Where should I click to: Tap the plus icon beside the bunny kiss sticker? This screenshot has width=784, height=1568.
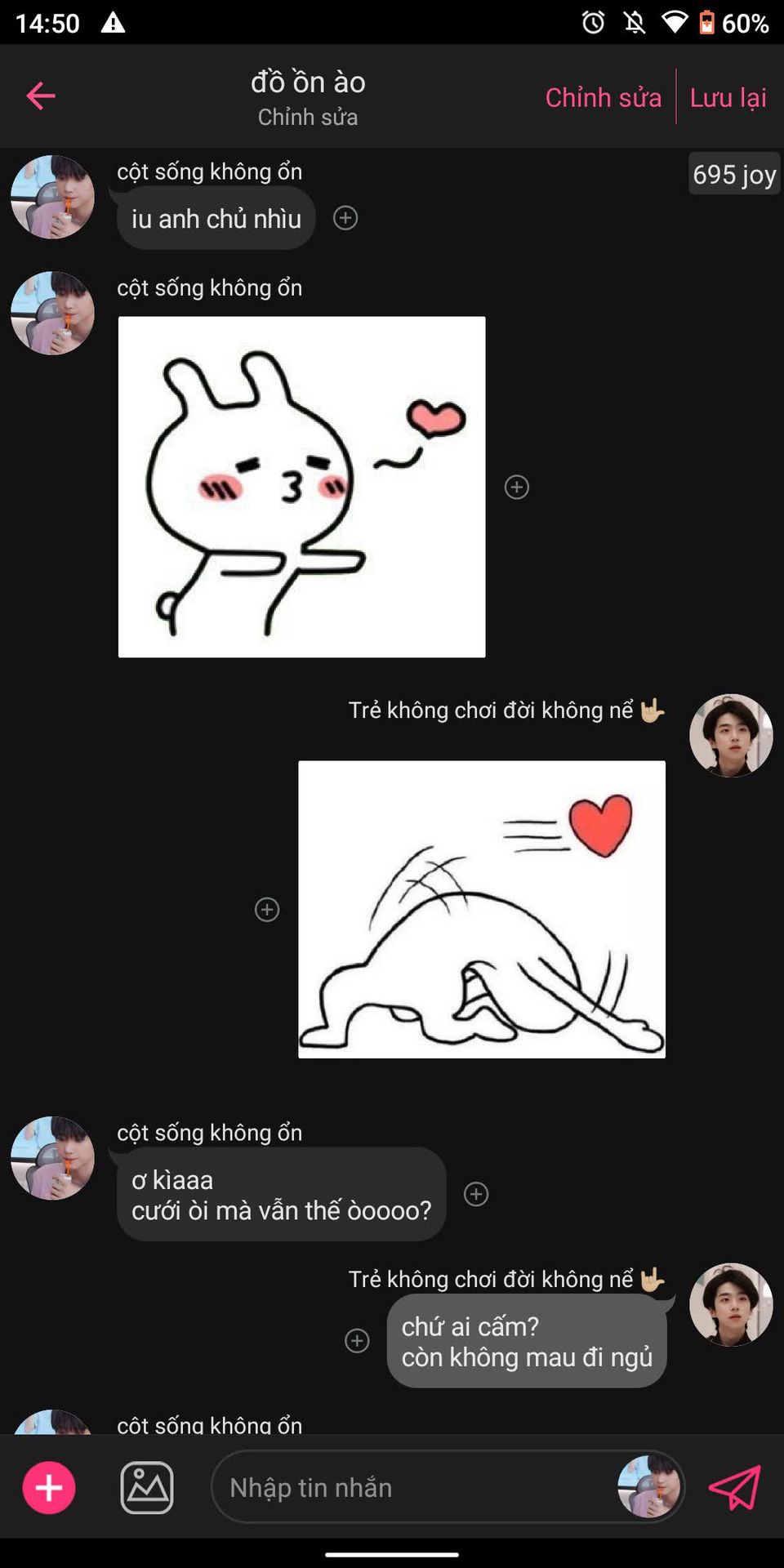pos(517,488)
